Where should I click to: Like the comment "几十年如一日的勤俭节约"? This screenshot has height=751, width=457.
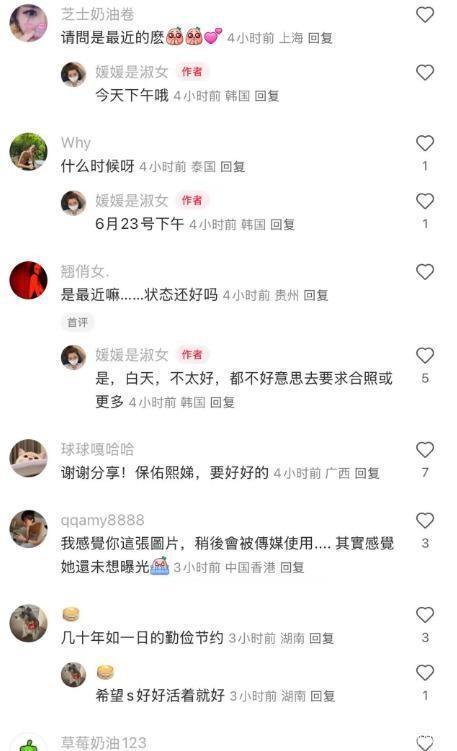[424, 615]
